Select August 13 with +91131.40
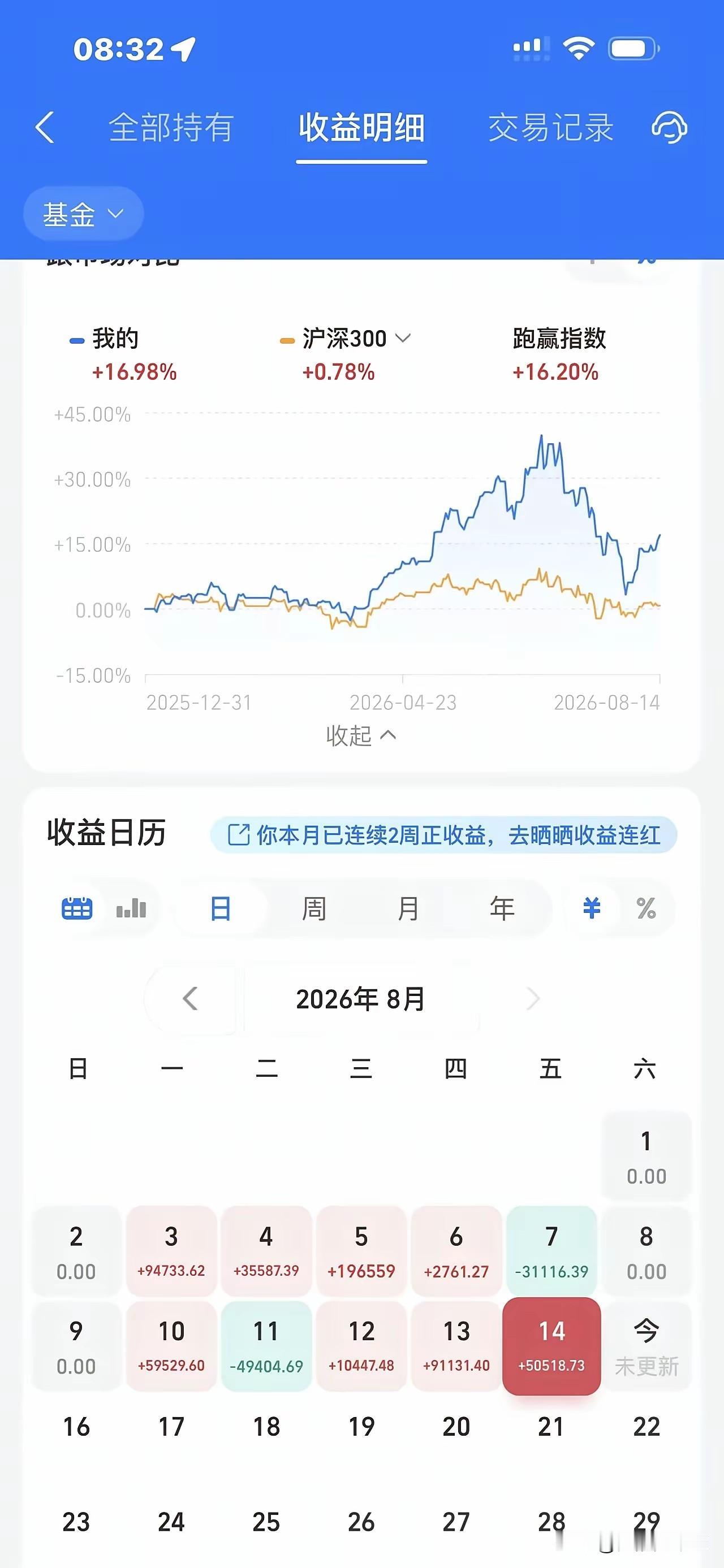724x1568 pixels. tap(456, 1346)
